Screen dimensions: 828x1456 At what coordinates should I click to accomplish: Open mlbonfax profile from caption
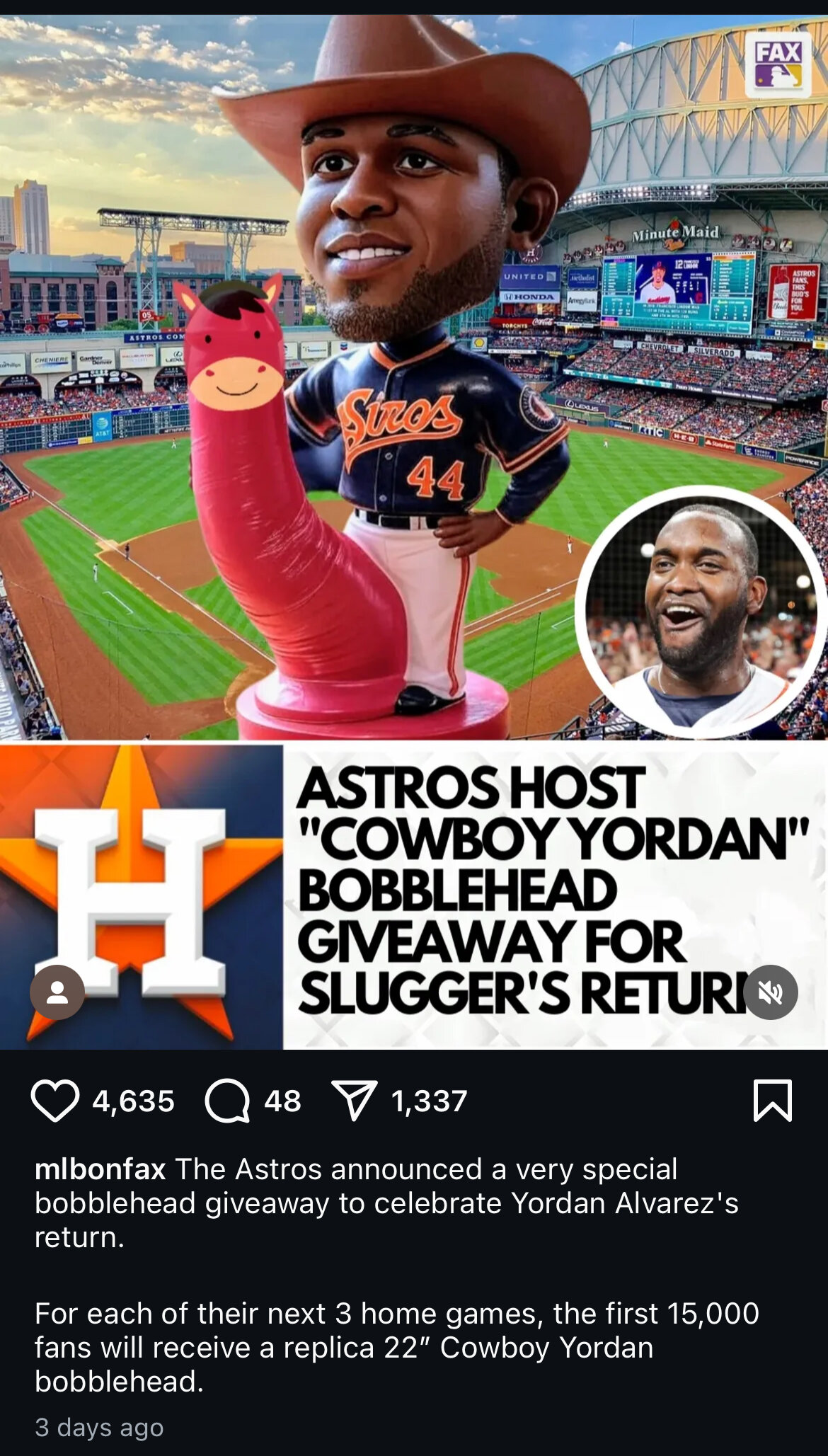coord(100,1169)
